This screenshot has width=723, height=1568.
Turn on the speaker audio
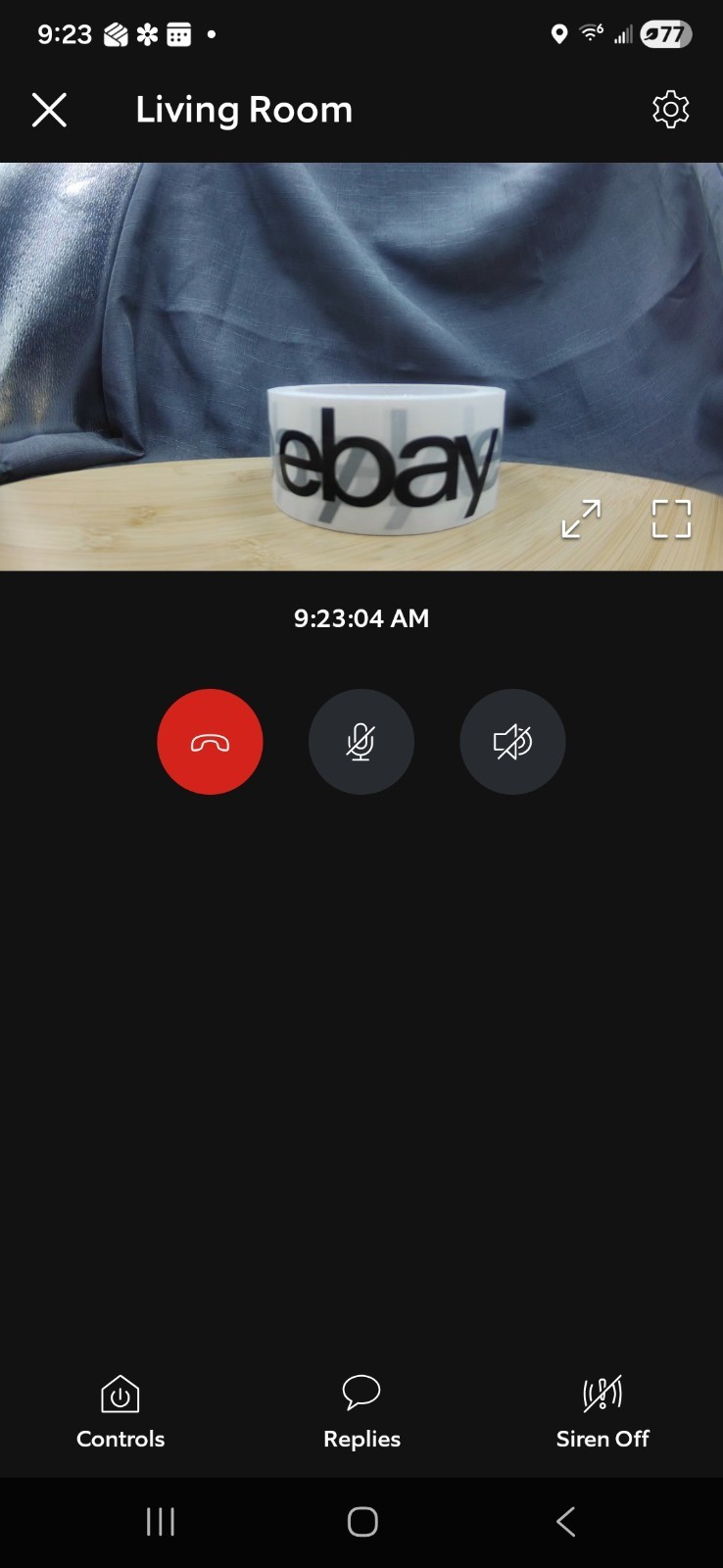(511, 742)
